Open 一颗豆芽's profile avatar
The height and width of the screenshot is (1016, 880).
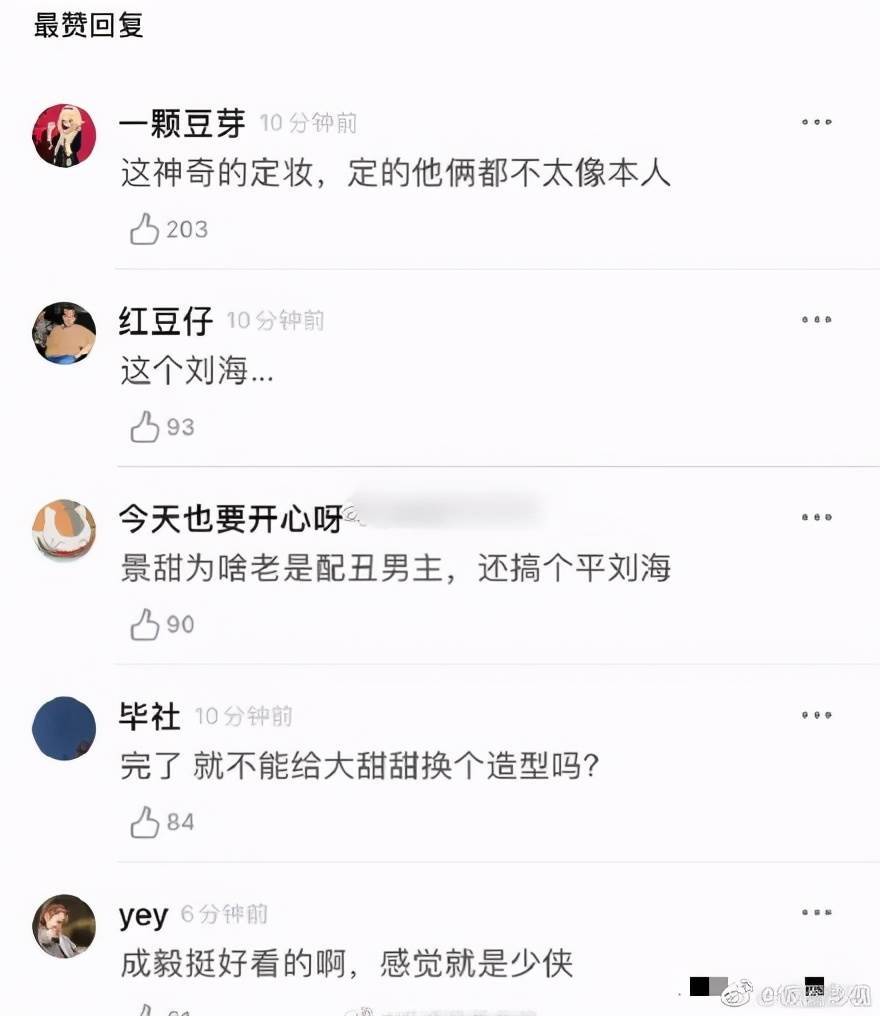[x=64, y=135]
